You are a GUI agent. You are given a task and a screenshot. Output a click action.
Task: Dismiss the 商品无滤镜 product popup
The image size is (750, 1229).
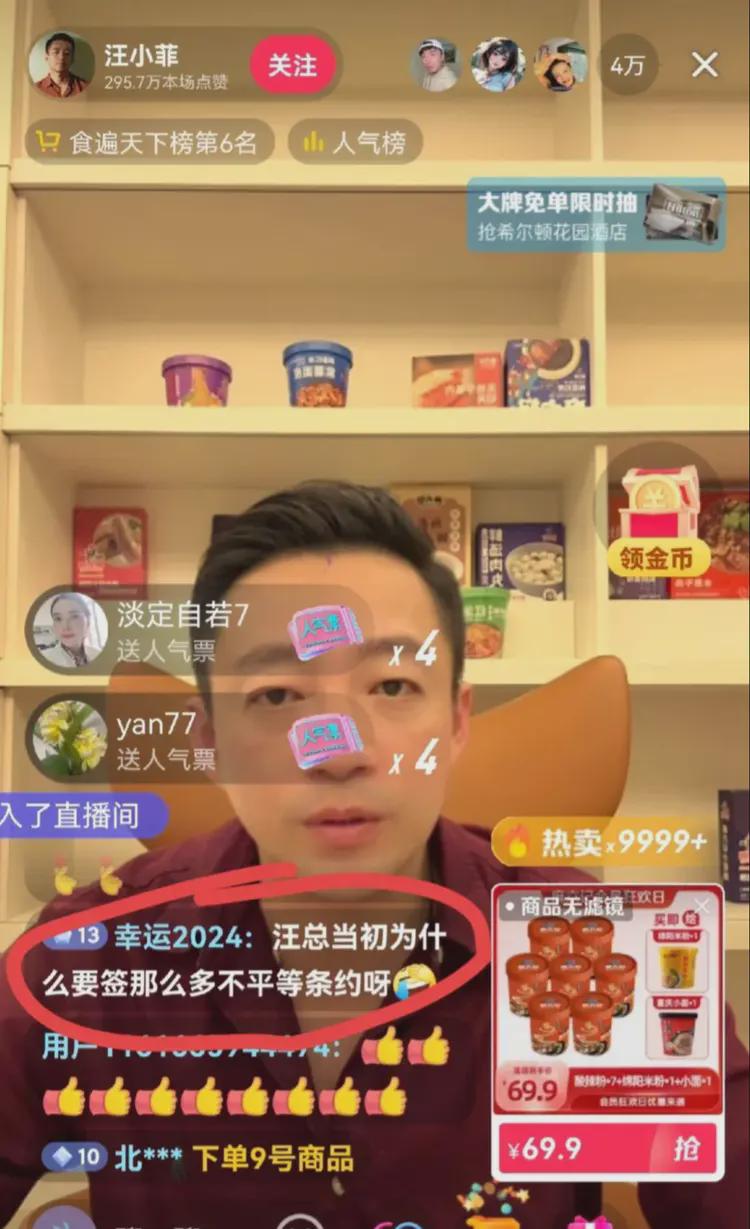(702, 907)
